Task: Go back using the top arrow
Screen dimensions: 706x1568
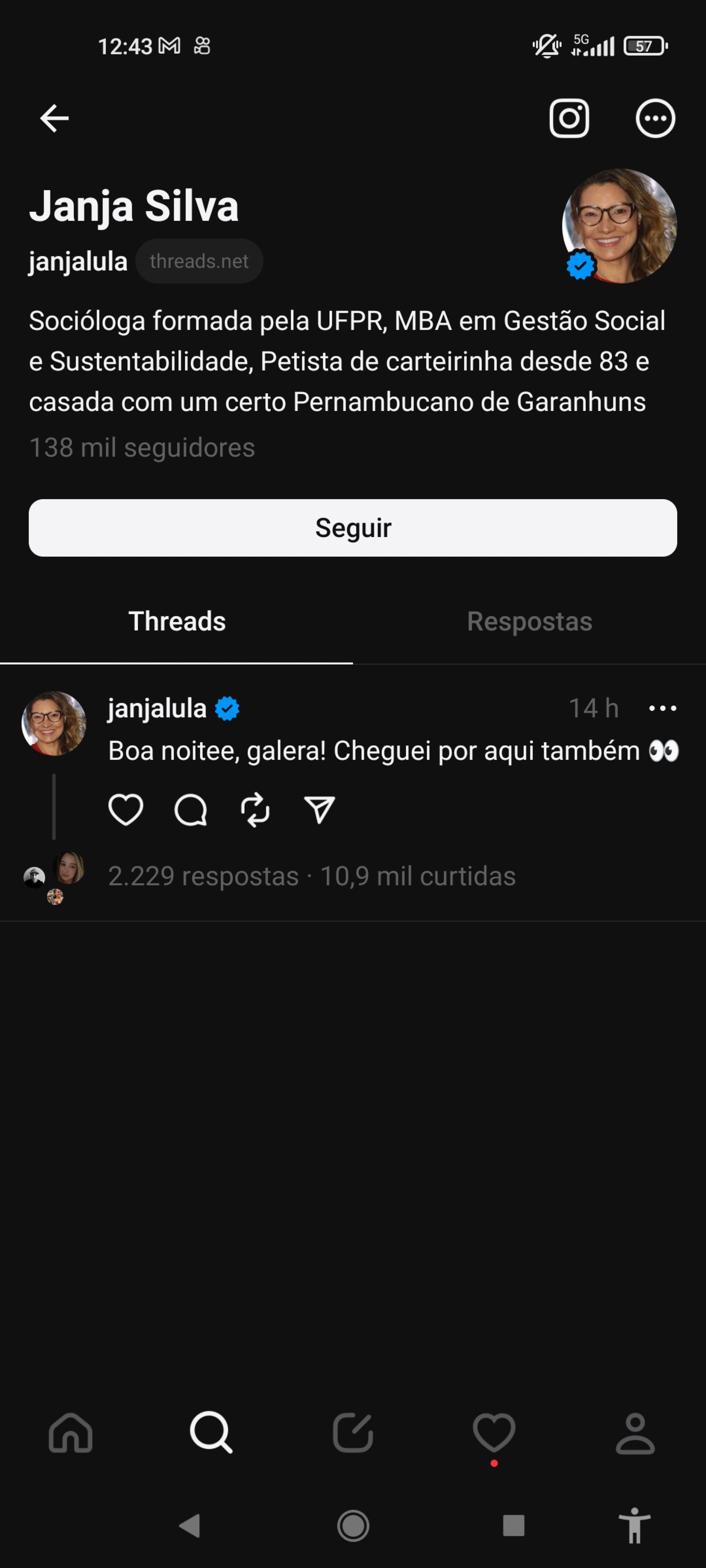Action: [54, 118]
